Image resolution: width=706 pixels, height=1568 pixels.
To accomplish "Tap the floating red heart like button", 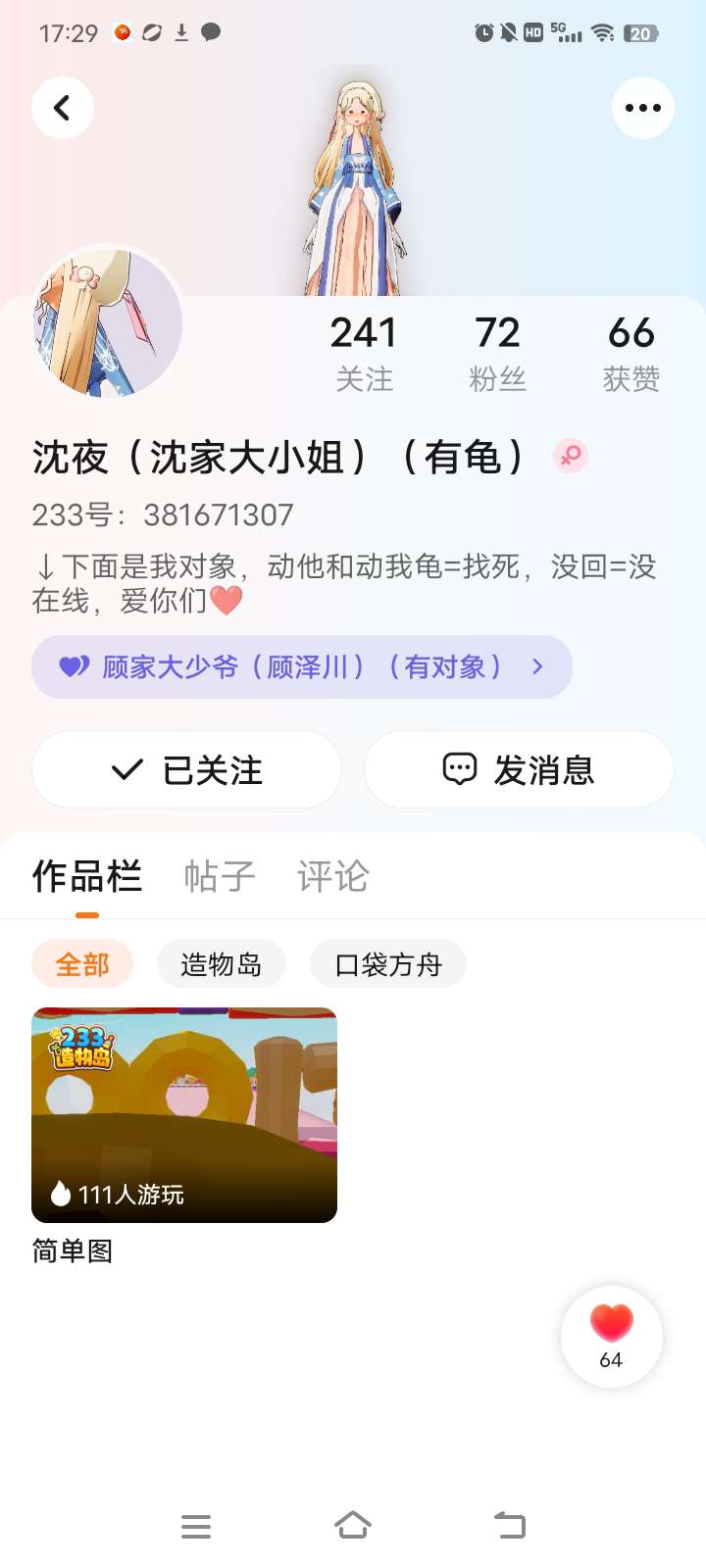I will coord(612,1337).
